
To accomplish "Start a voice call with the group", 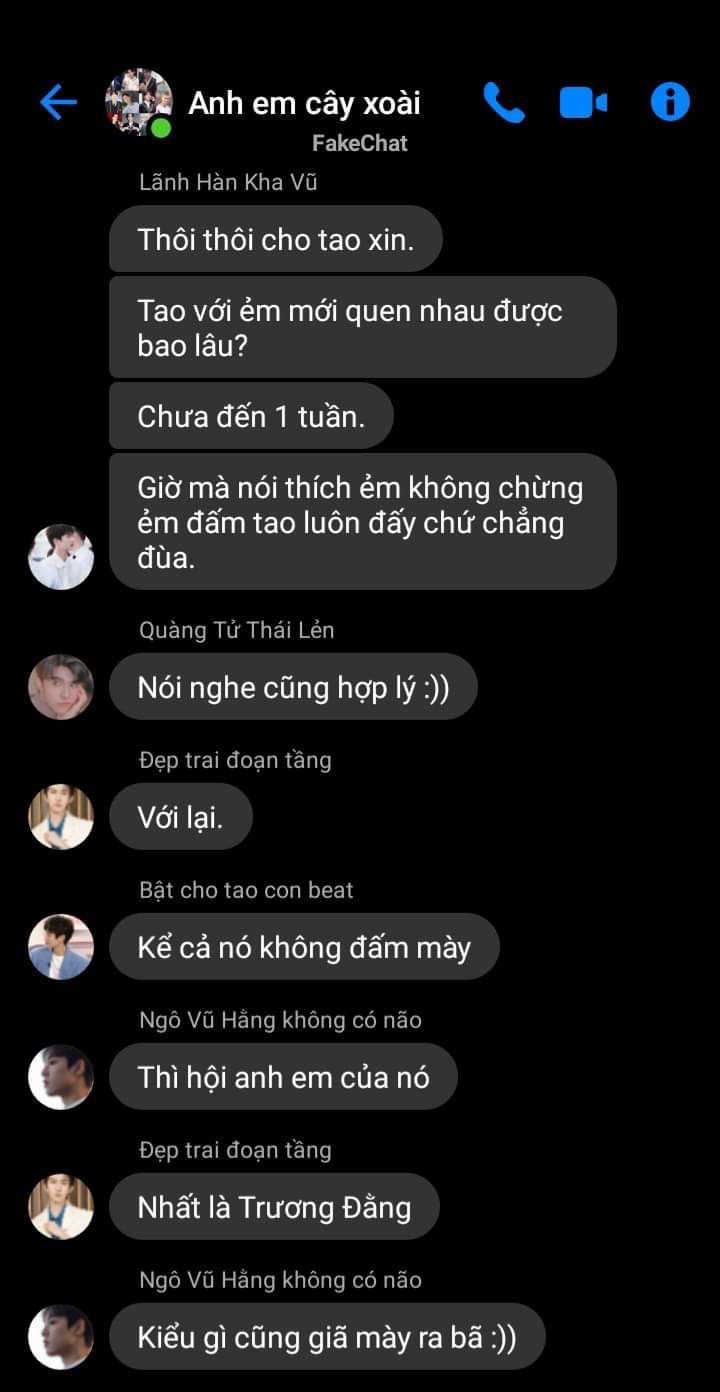I will [503, 102].
